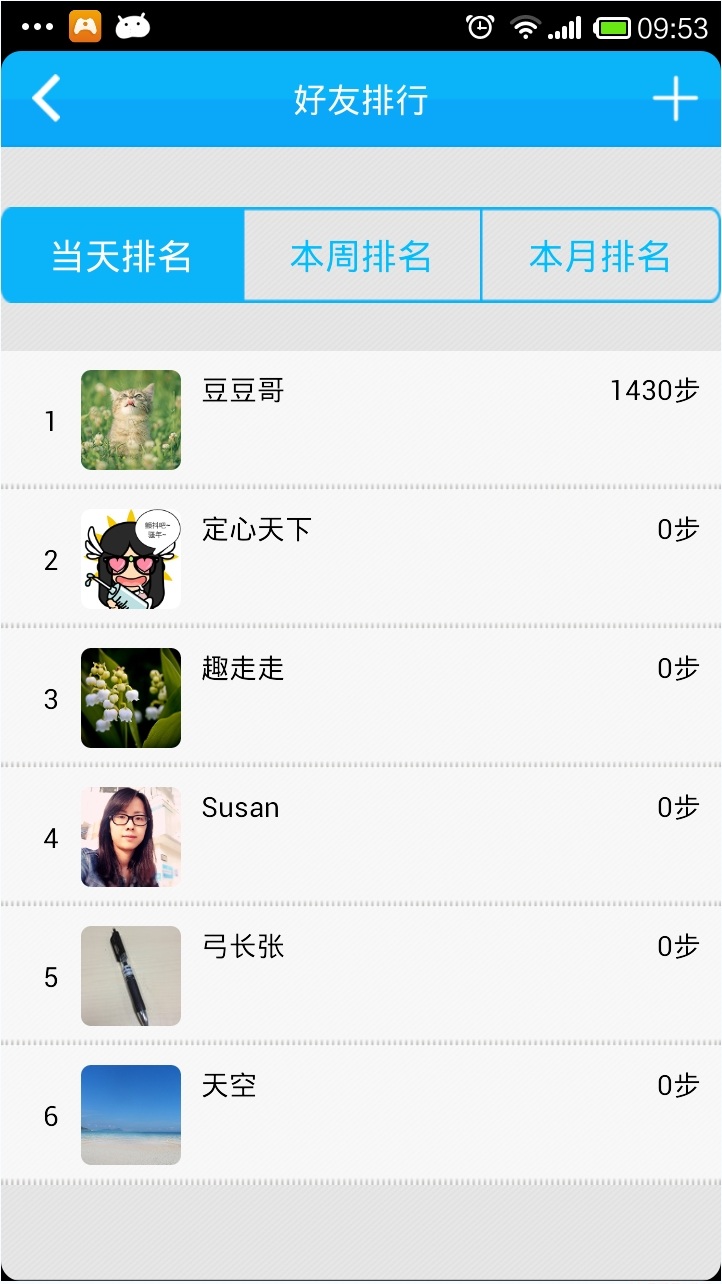Tap 天空's 0步 step value
The image size is (722, 1284).
[x=678, y=1085]
